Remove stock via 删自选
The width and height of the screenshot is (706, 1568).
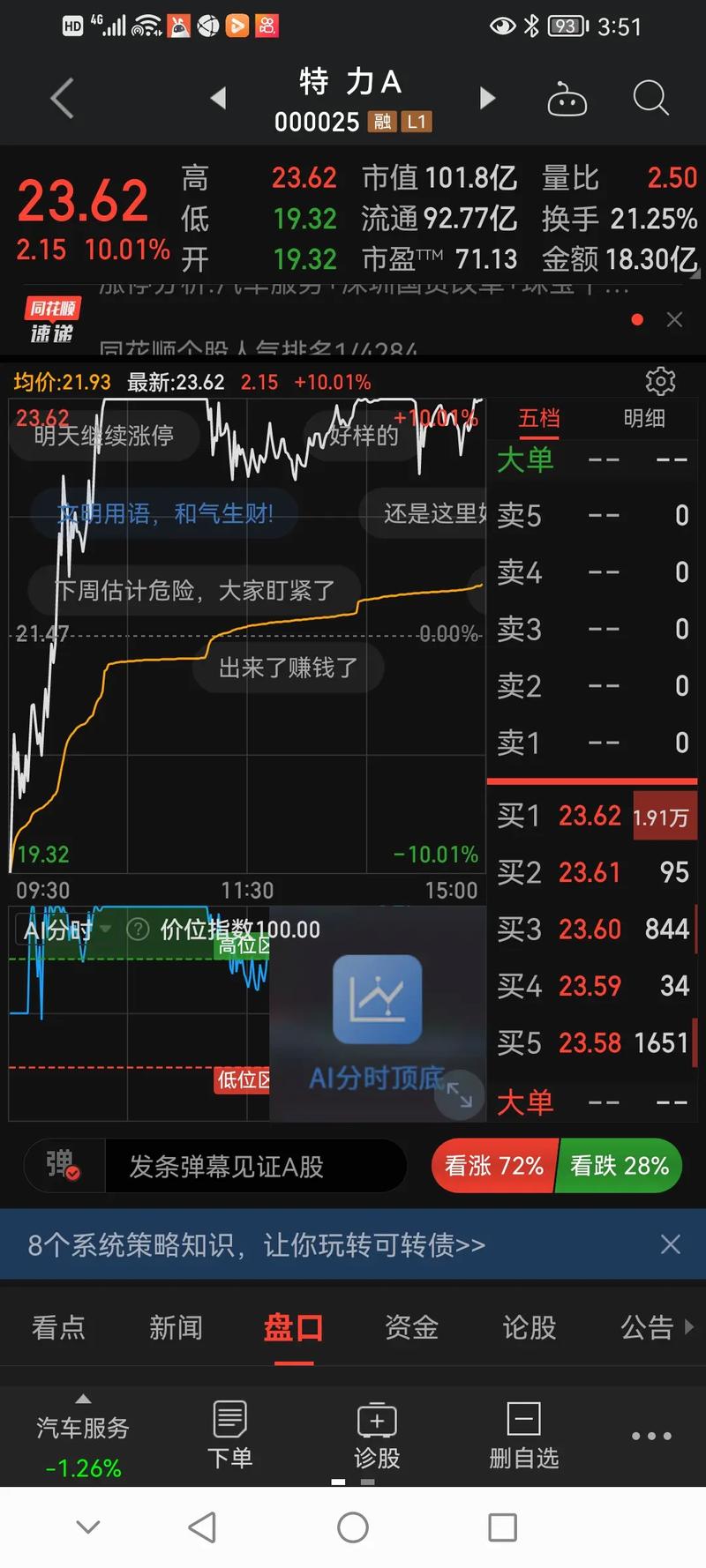pos(523,1434)
